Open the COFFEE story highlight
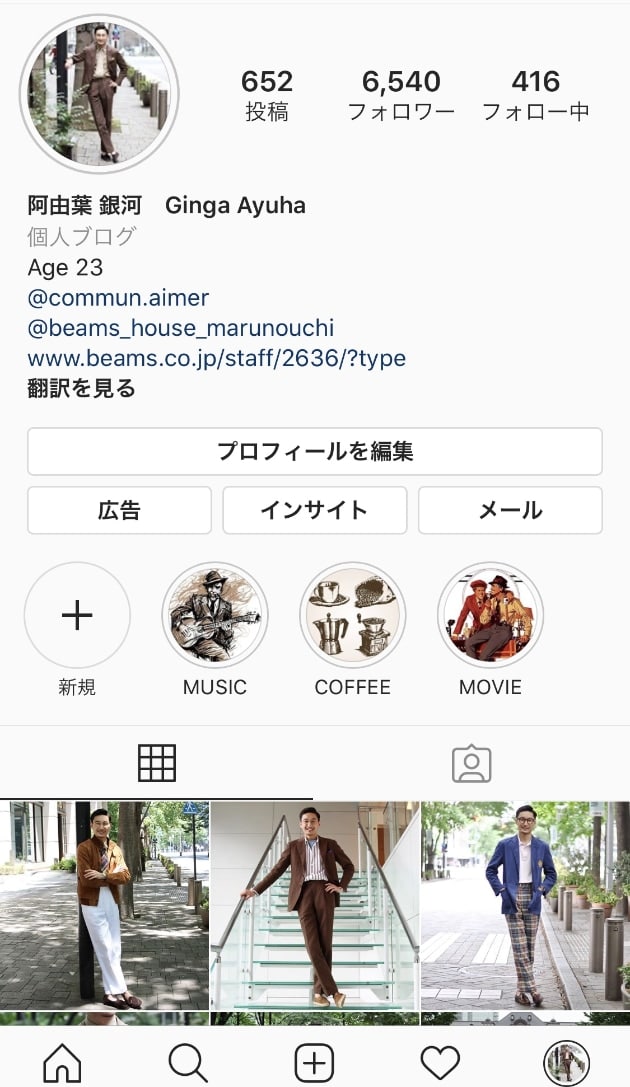Screen dimensions: 630x1087 pos(352,615)
